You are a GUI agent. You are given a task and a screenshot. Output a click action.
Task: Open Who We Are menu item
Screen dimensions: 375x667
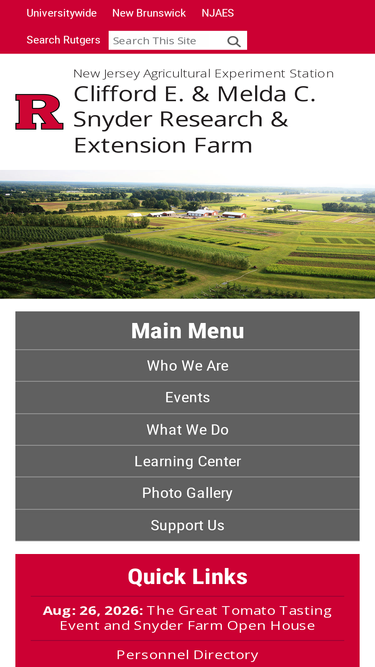[x=188, y=366]
